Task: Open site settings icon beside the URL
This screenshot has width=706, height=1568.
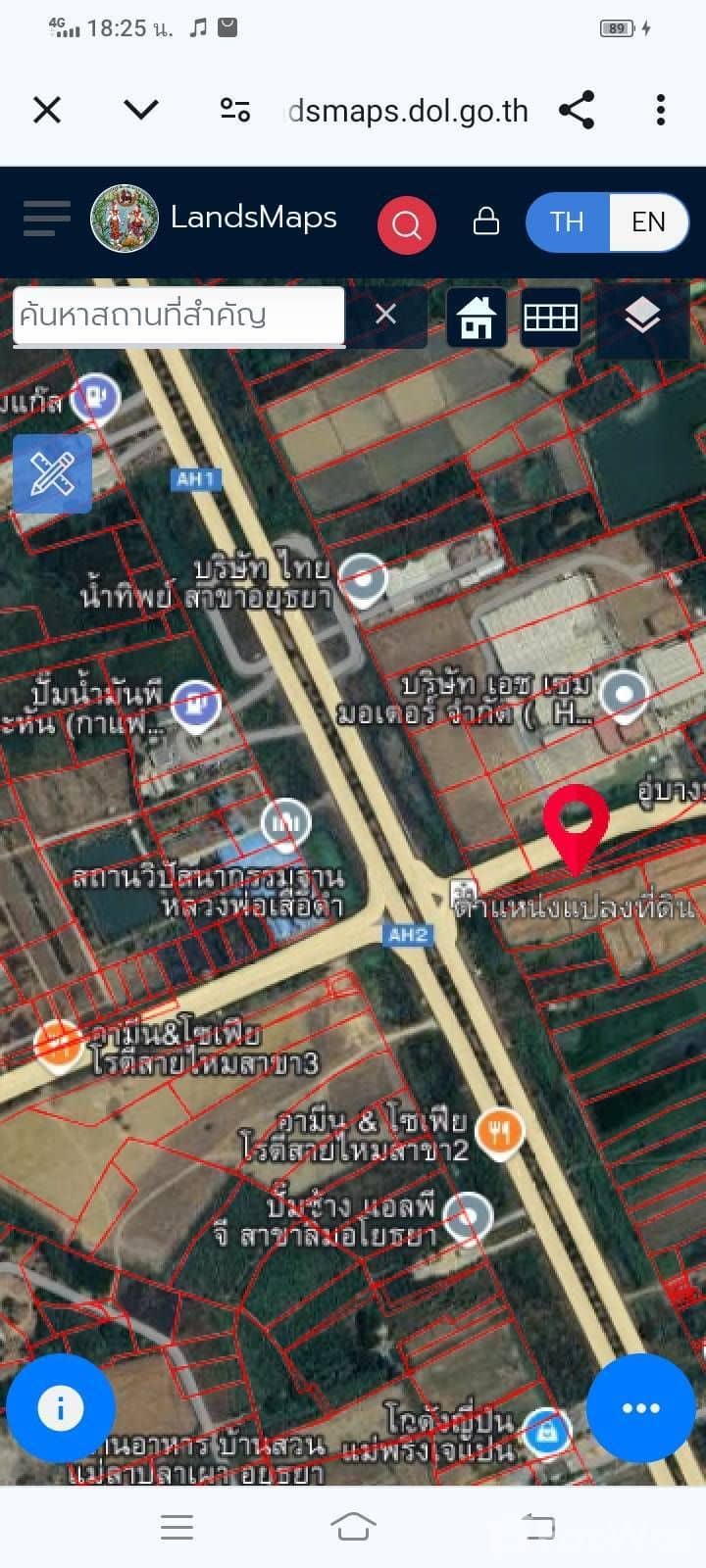Action: click(235, 110)
